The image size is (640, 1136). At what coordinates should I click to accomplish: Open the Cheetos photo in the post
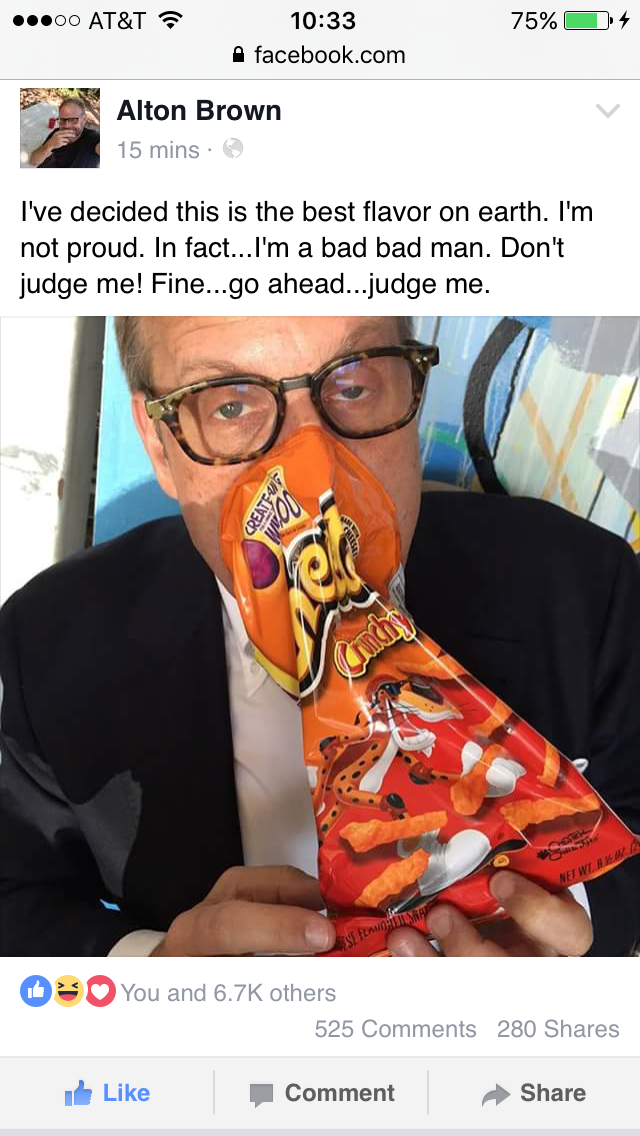[320, 636]
